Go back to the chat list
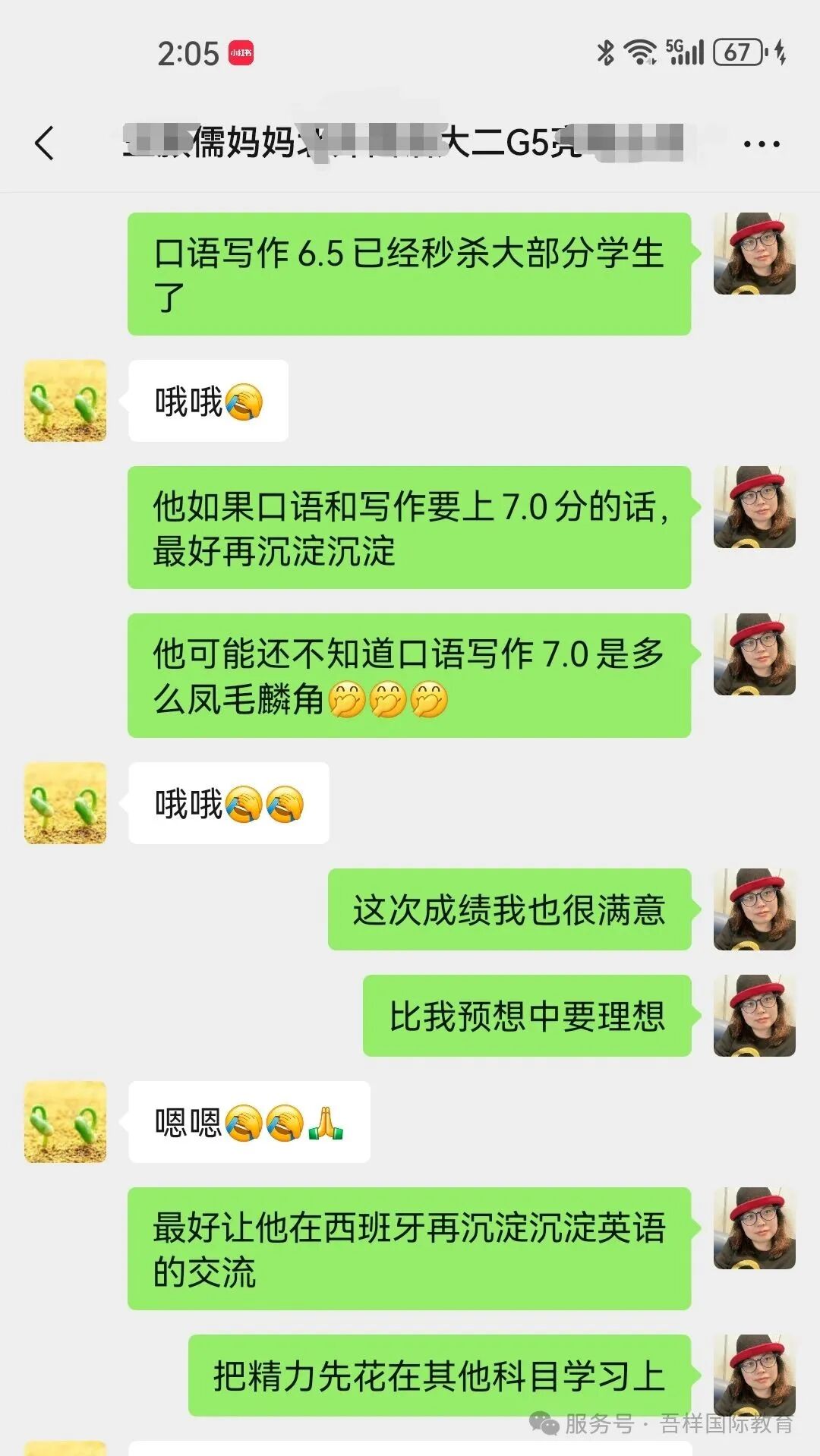 click(46, 143)
